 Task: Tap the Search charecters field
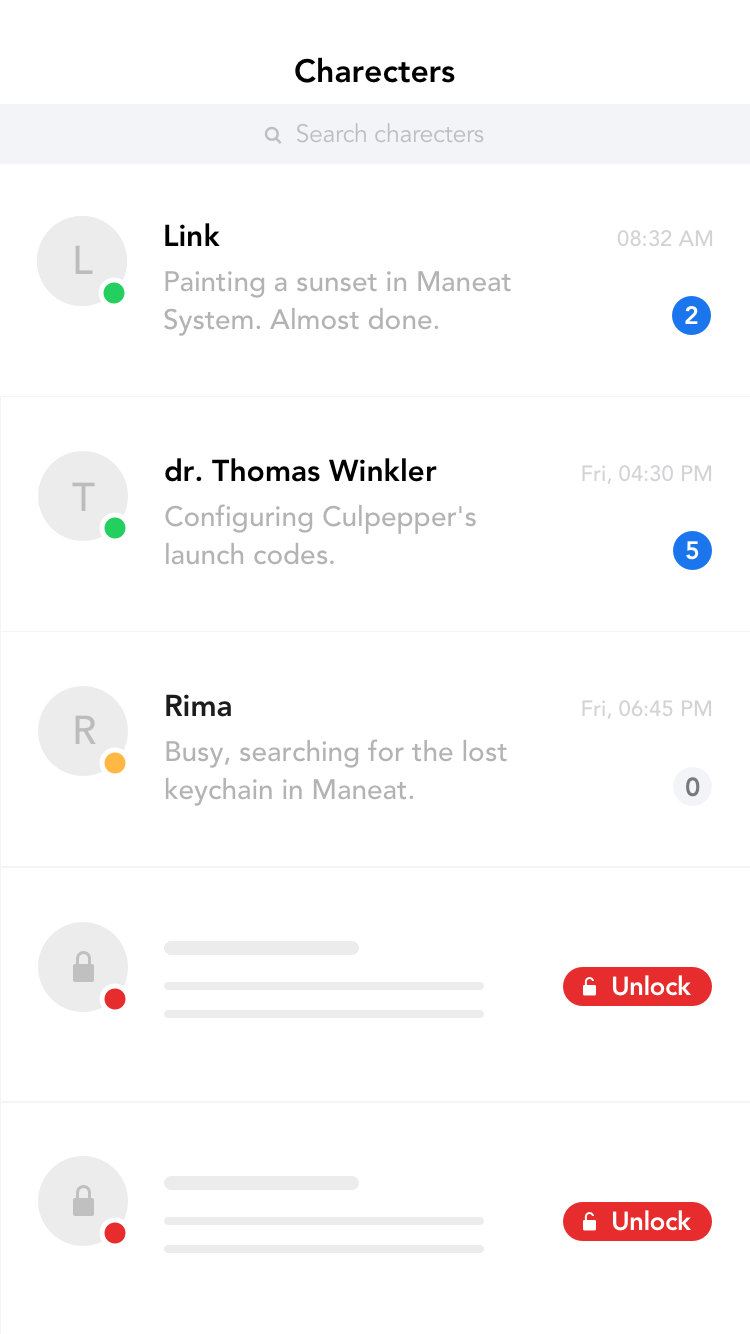[x=375, y=134]
